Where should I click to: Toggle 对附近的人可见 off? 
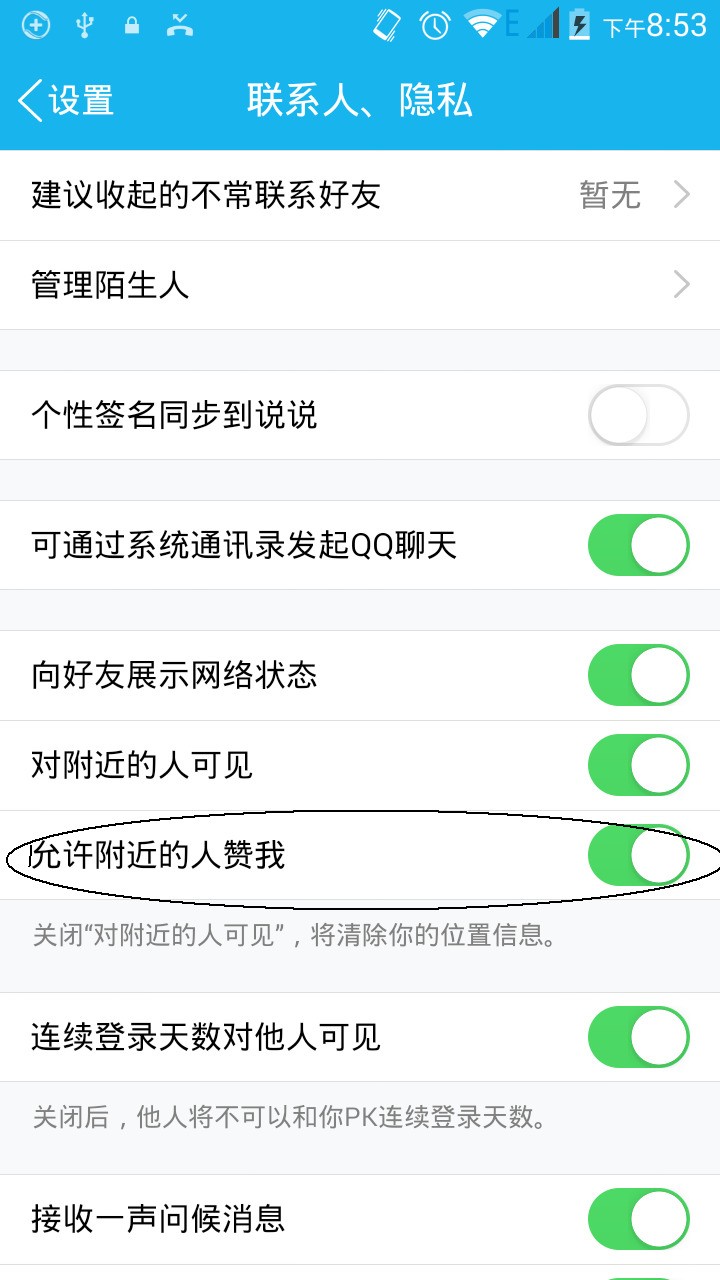[638, 765]
